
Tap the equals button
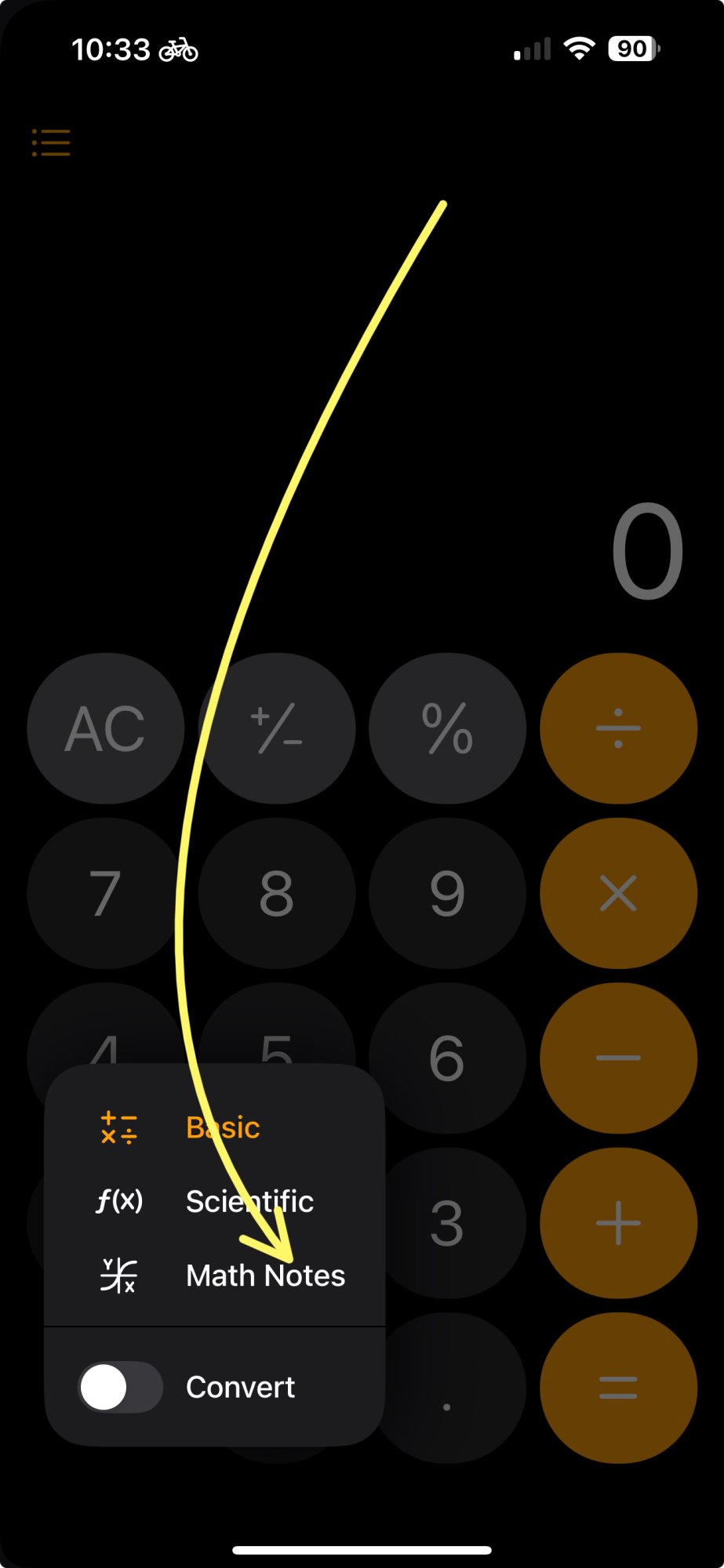tap(618, 1387)
